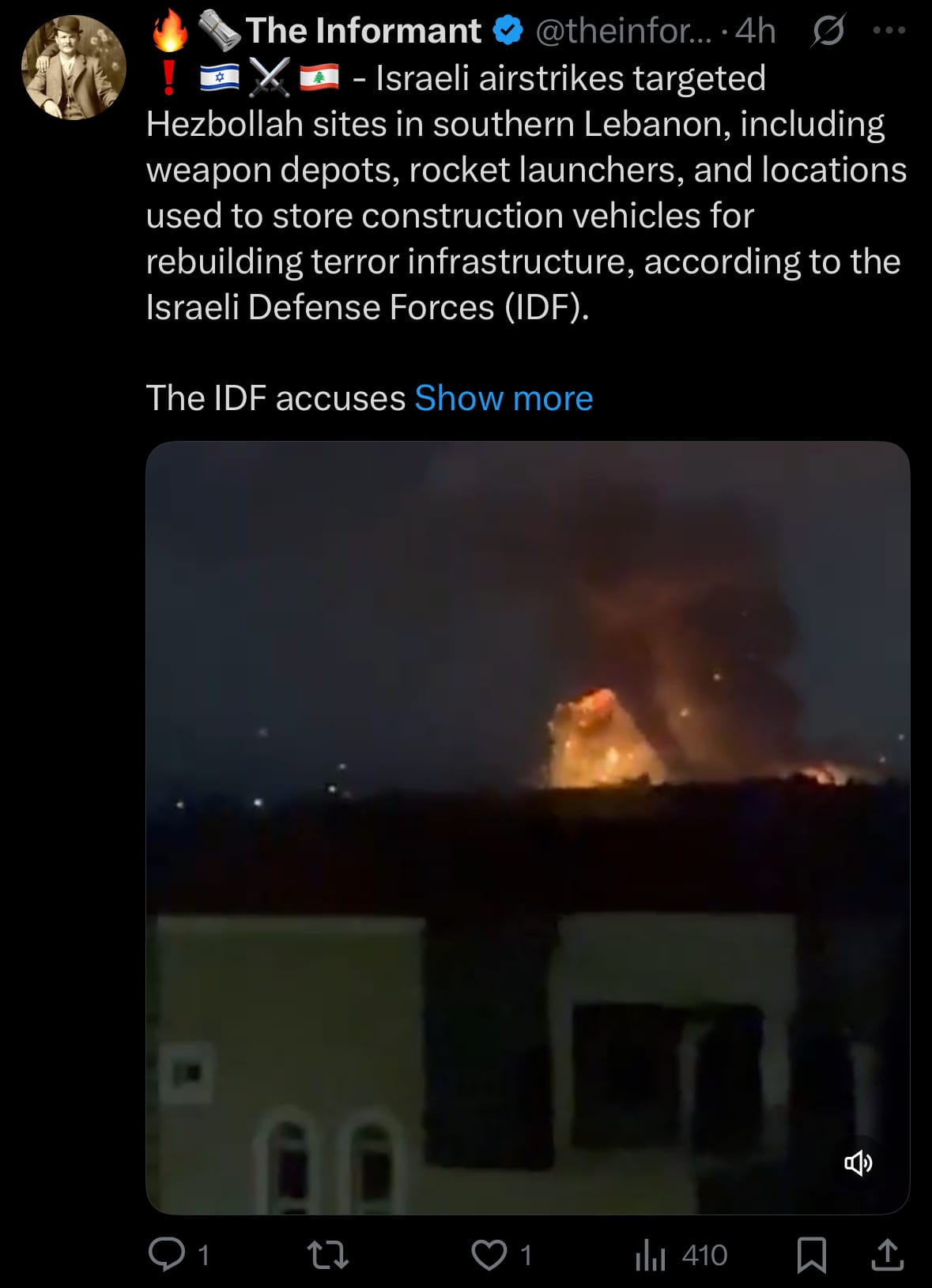Viewport: 932px width, 1288px height.
Task: Repost The Informant's post
Action: [327, 1254]
